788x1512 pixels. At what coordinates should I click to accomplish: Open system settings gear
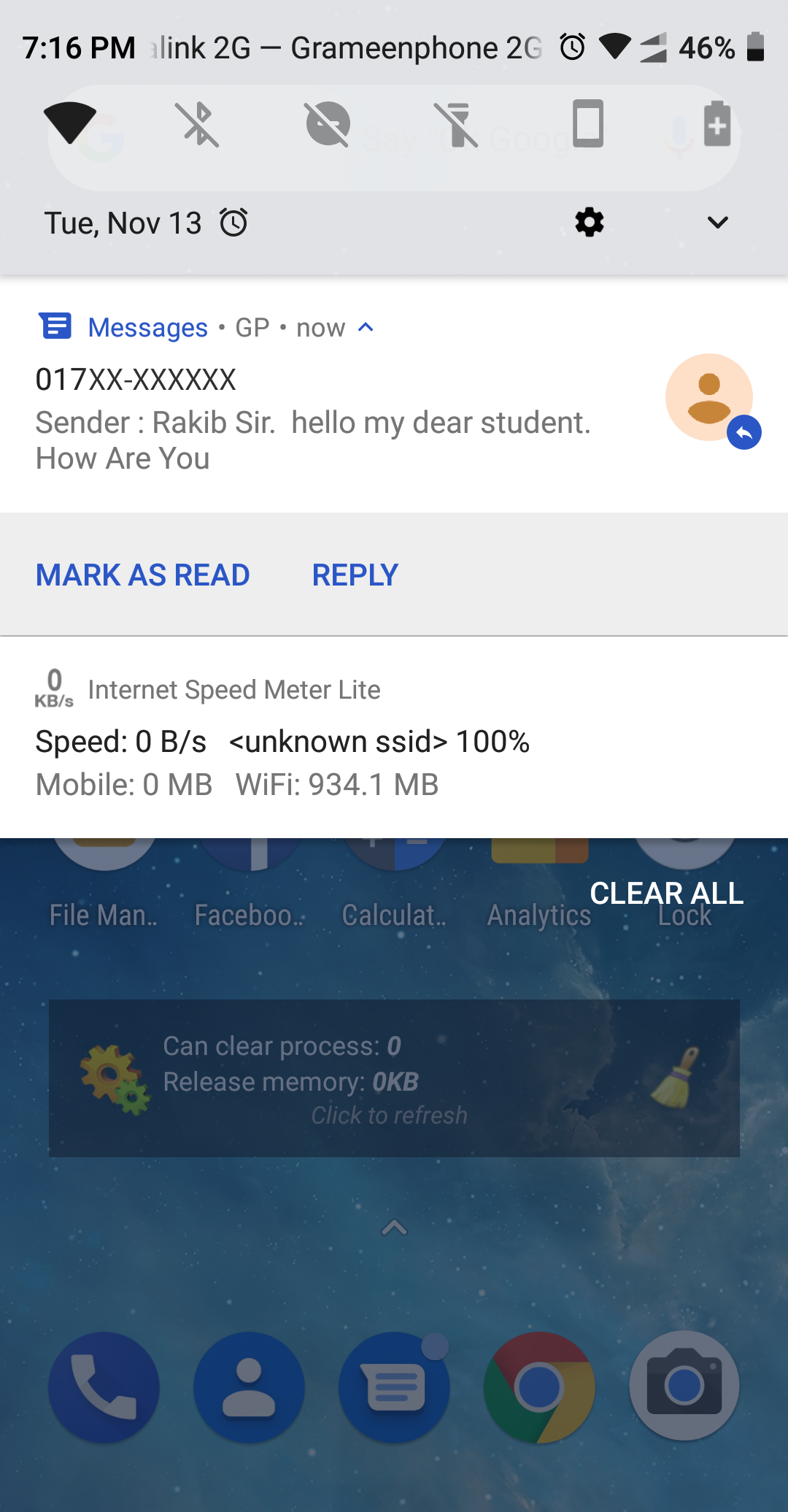pos(589,222)
